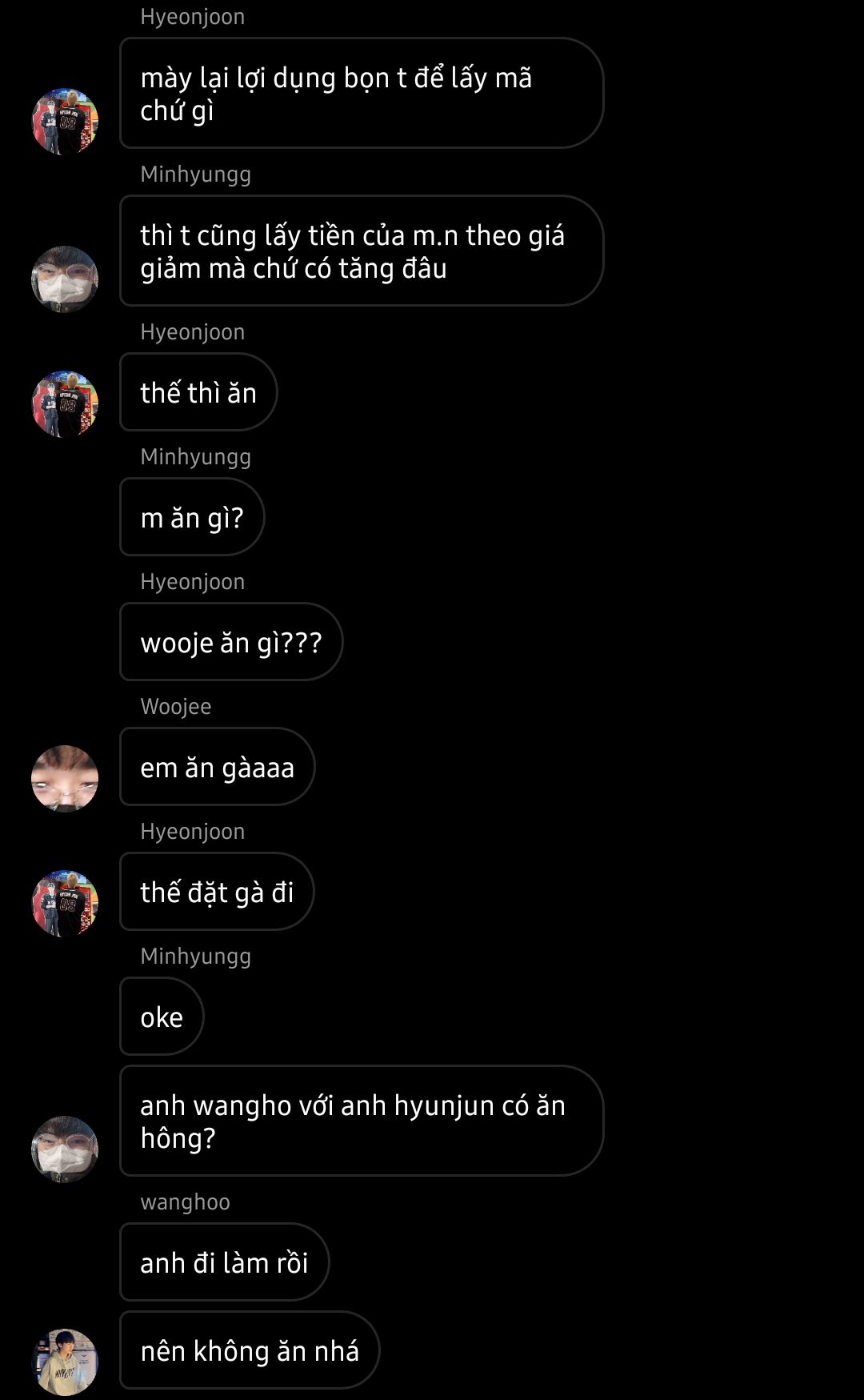Image resolution: width=864 pixels, height=1400 pixels.
Task: Open Hyeonjoon's avatar beside 'thế đặt gà đi'
Action: [65, 904]
